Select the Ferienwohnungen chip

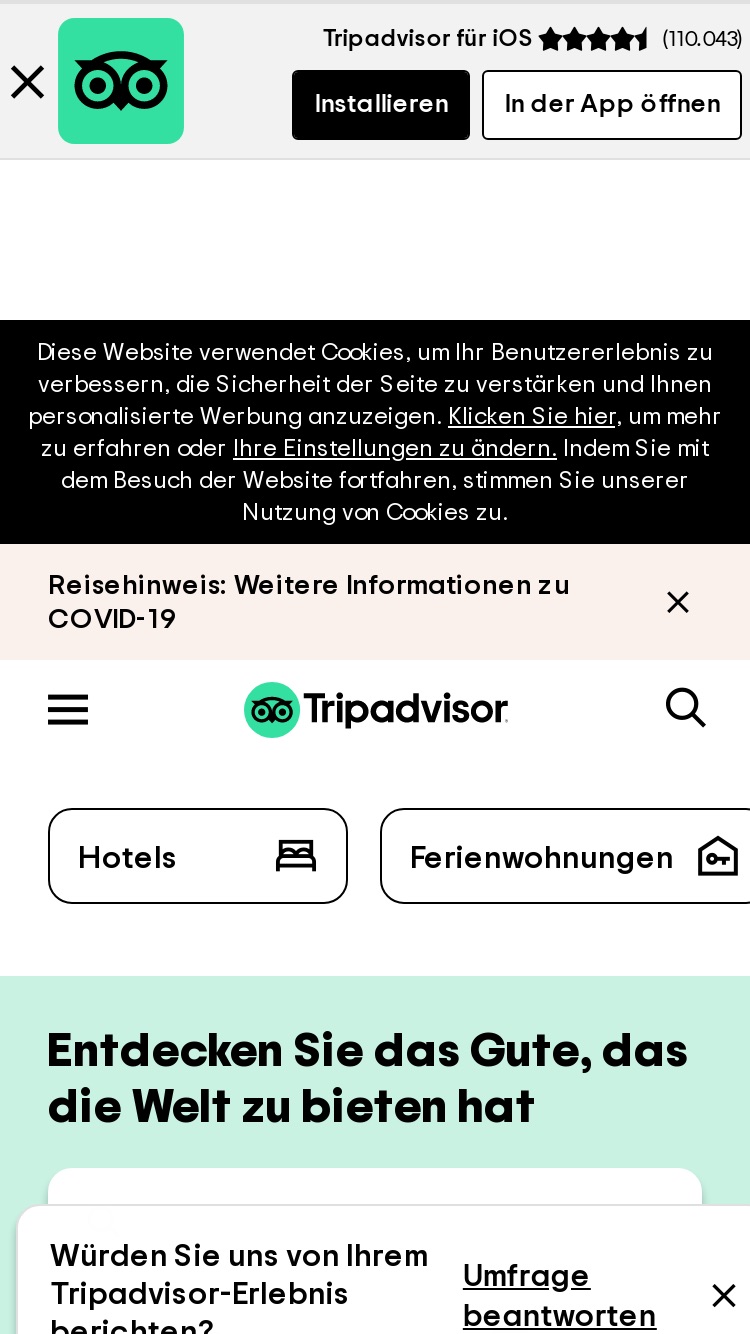[x=566, y=856]
